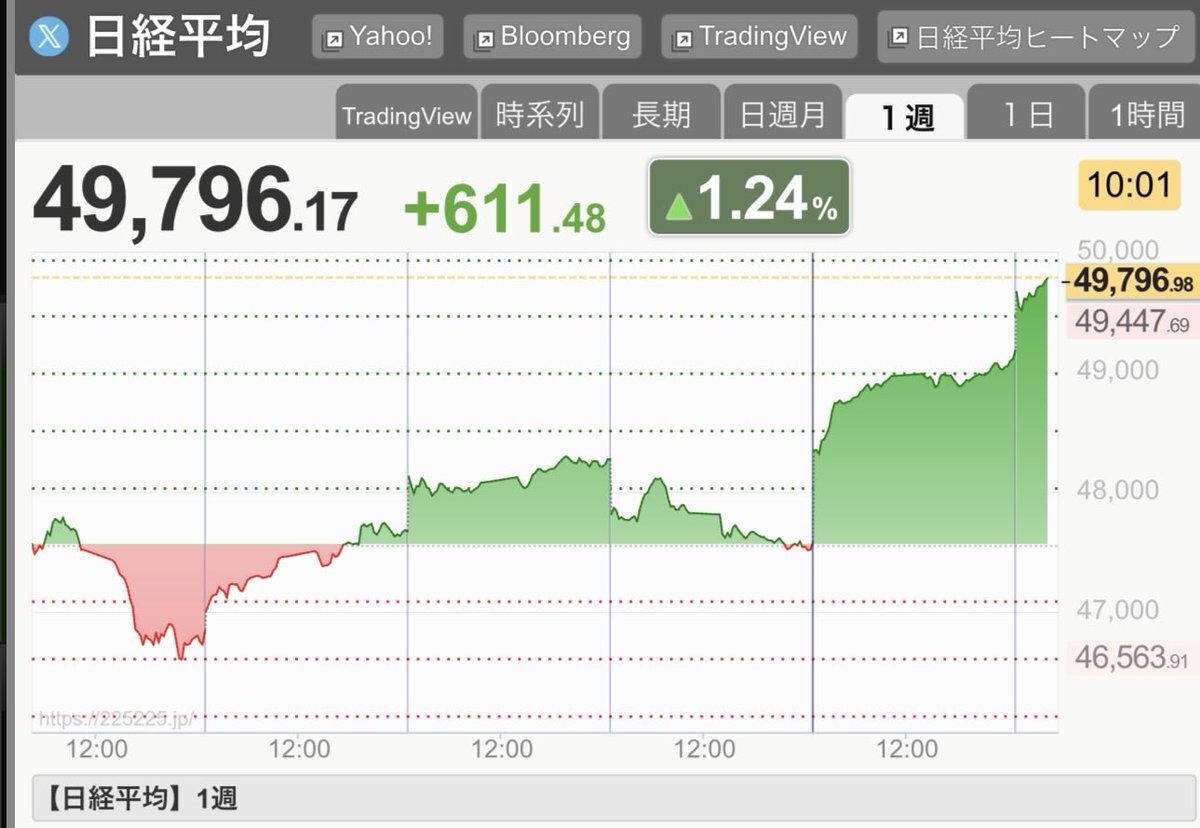Image resolution: width=1200 pixels, height=828 pixels.
Task: Select the 長期 tab
Action: (661, 113)
